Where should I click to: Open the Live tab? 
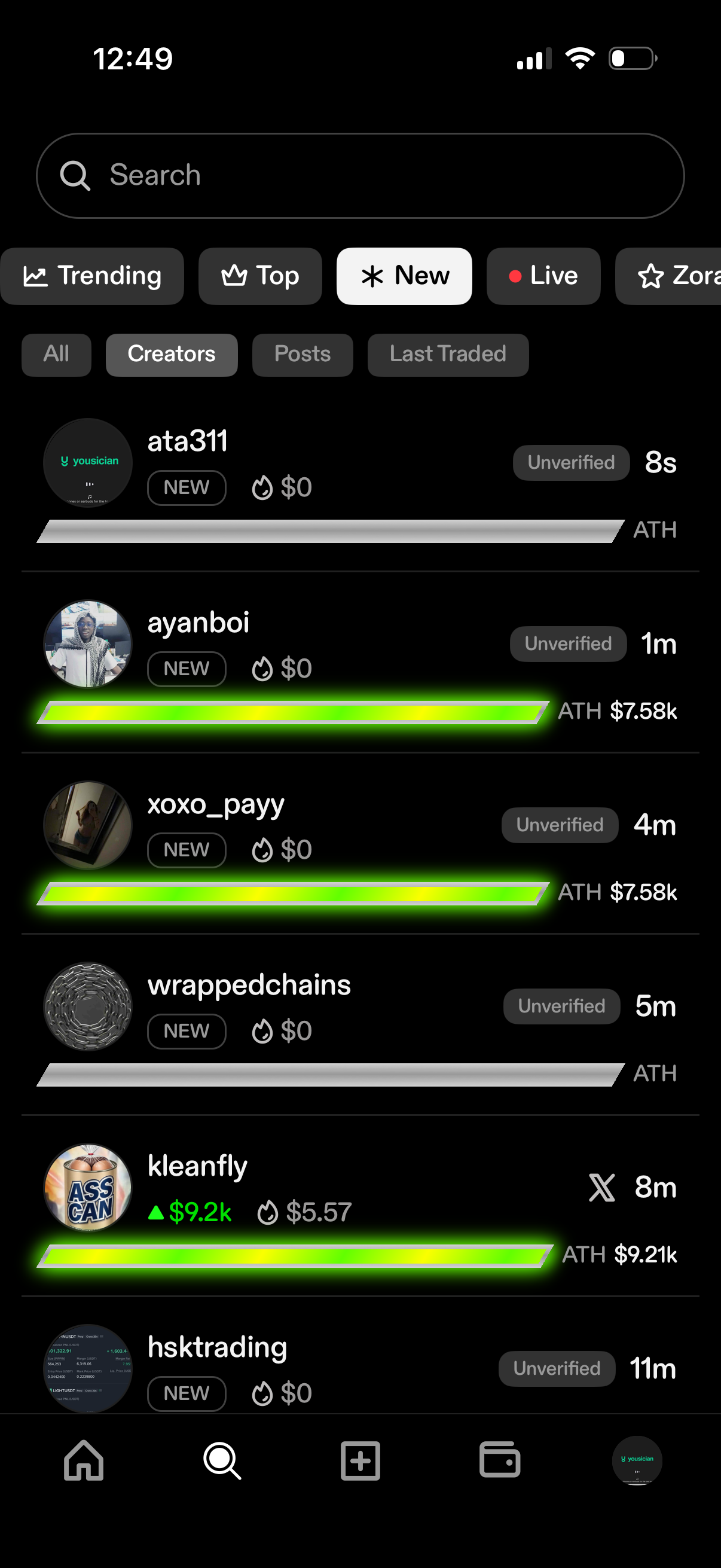coord(543,276)
